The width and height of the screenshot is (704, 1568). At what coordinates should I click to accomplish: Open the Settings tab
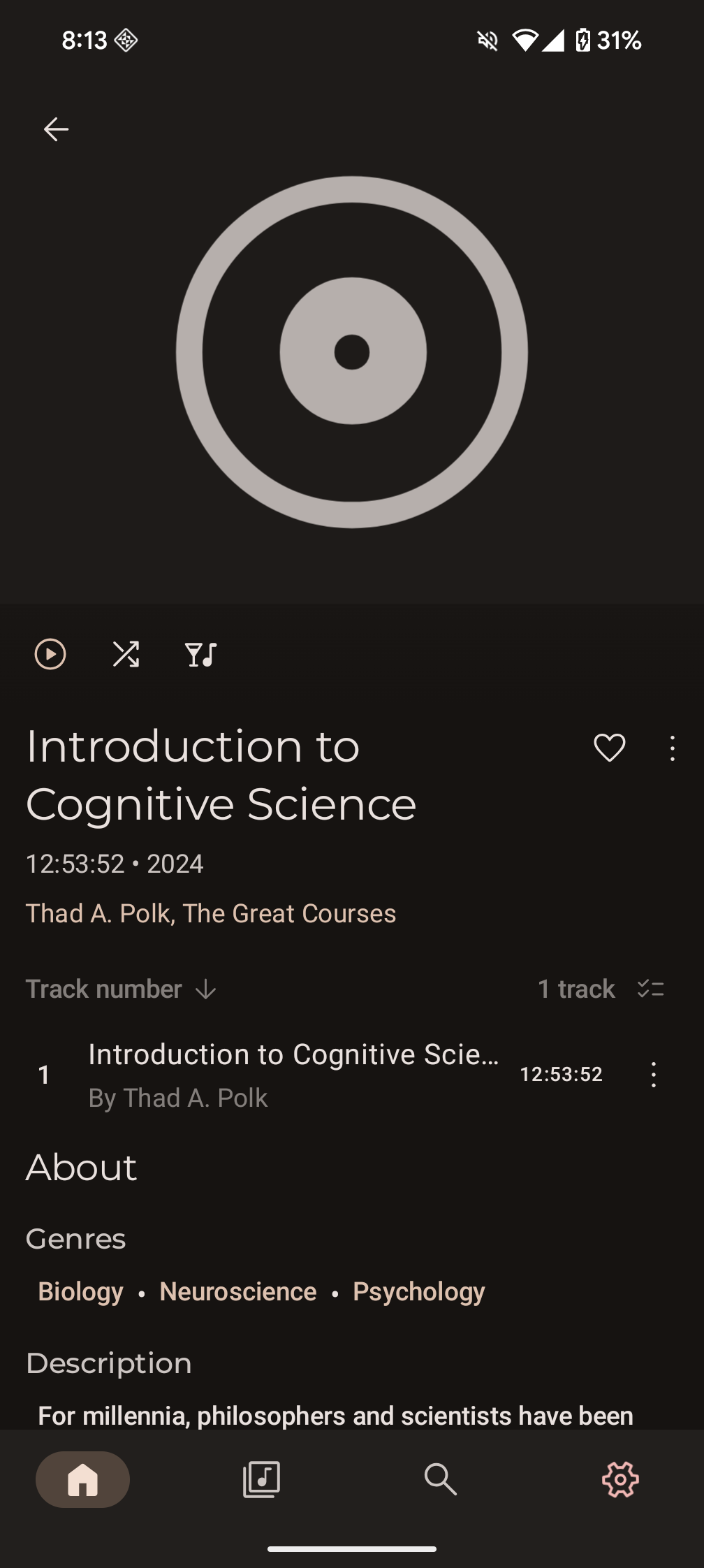coord(620,1479)
